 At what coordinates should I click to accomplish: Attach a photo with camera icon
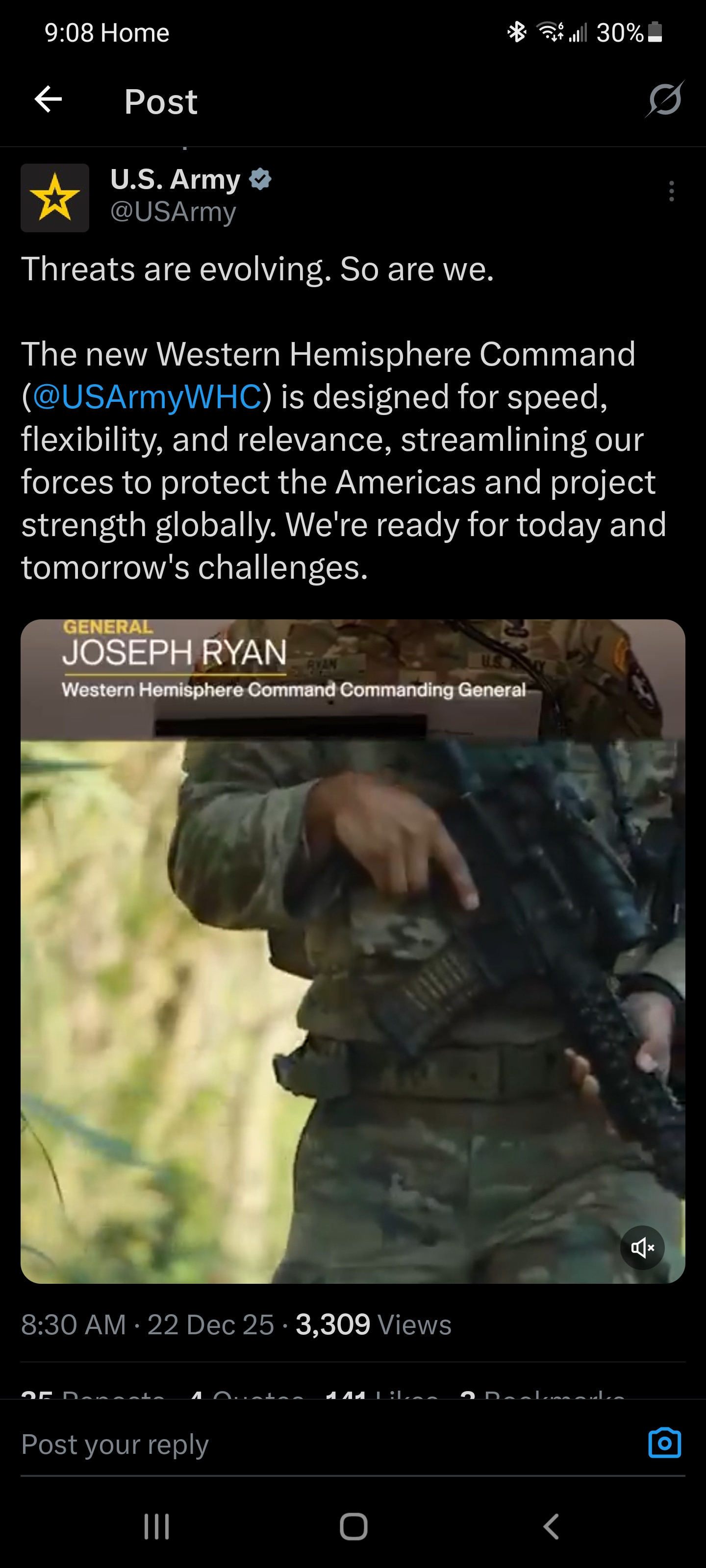click(664, 1443)
